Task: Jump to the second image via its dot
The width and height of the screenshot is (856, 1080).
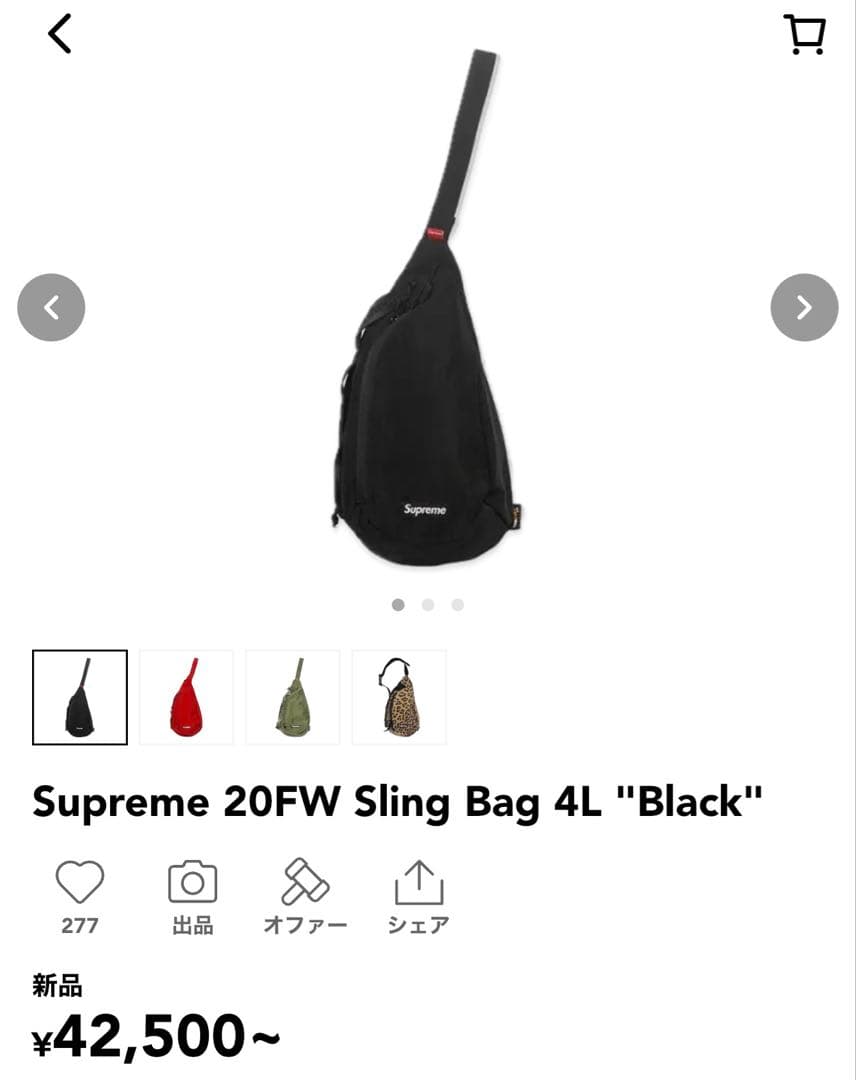Action: pos(428,605)
